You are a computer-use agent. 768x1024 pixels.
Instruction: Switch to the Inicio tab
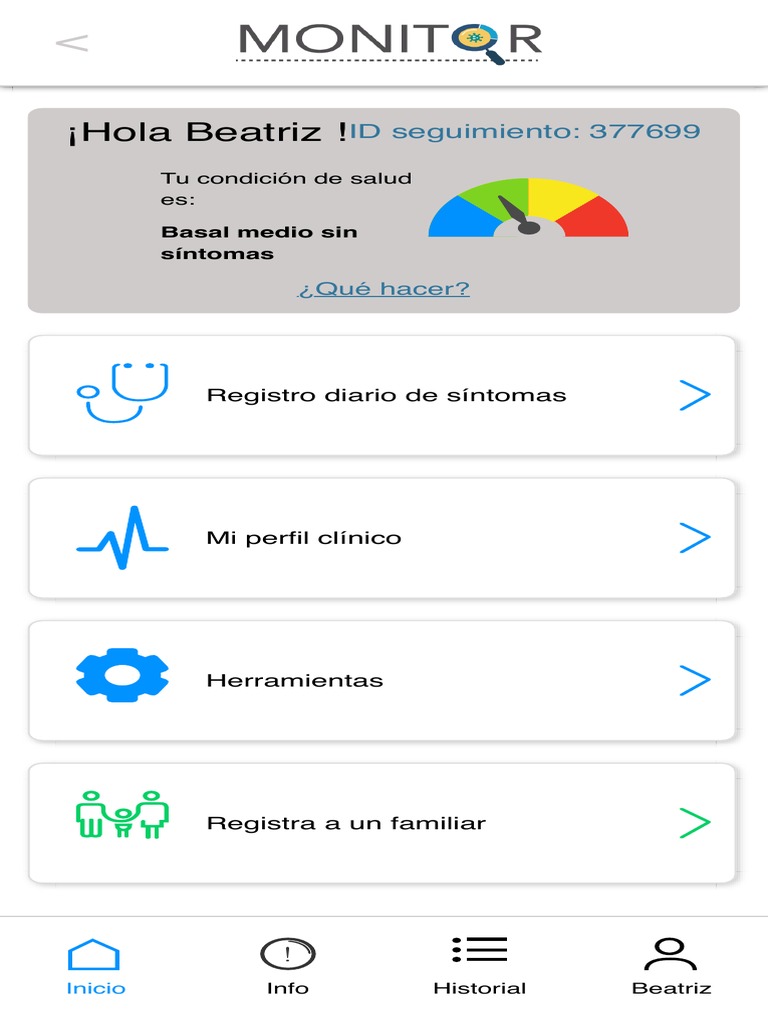(95, 968)
